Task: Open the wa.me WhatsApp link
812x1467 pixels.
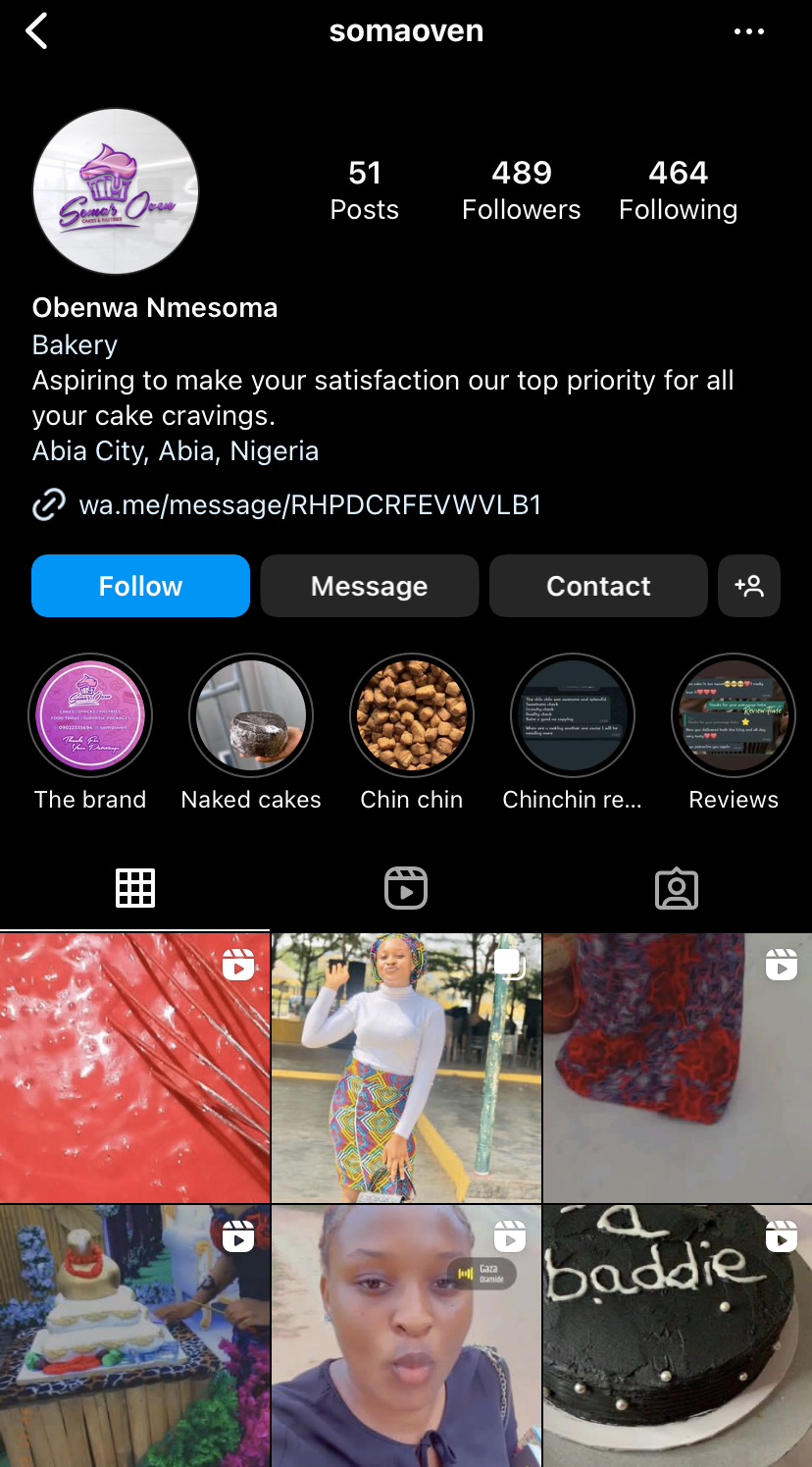Action: [x=309, y=504]
